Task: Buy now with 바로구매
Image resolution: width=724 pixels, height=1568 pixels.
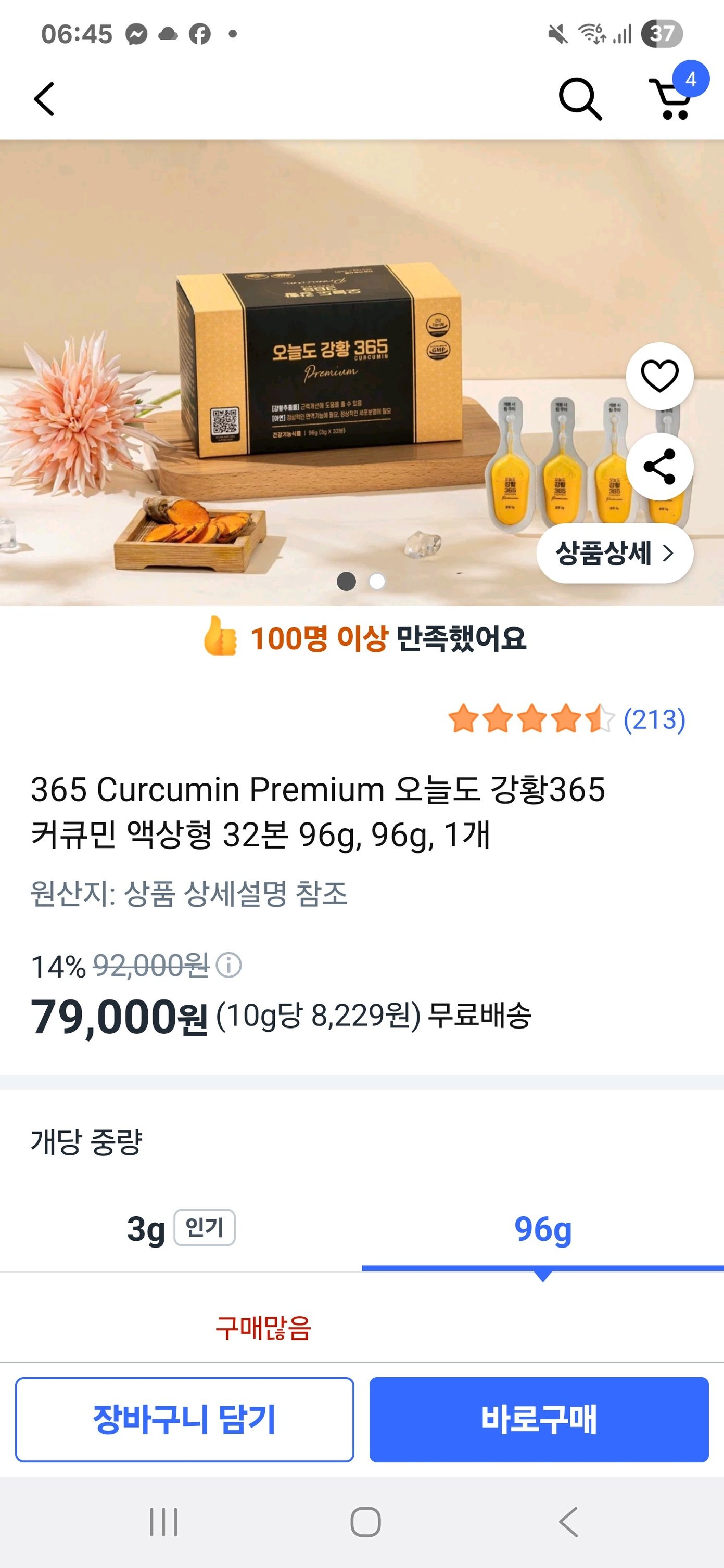Action: tap(539, 1420)
